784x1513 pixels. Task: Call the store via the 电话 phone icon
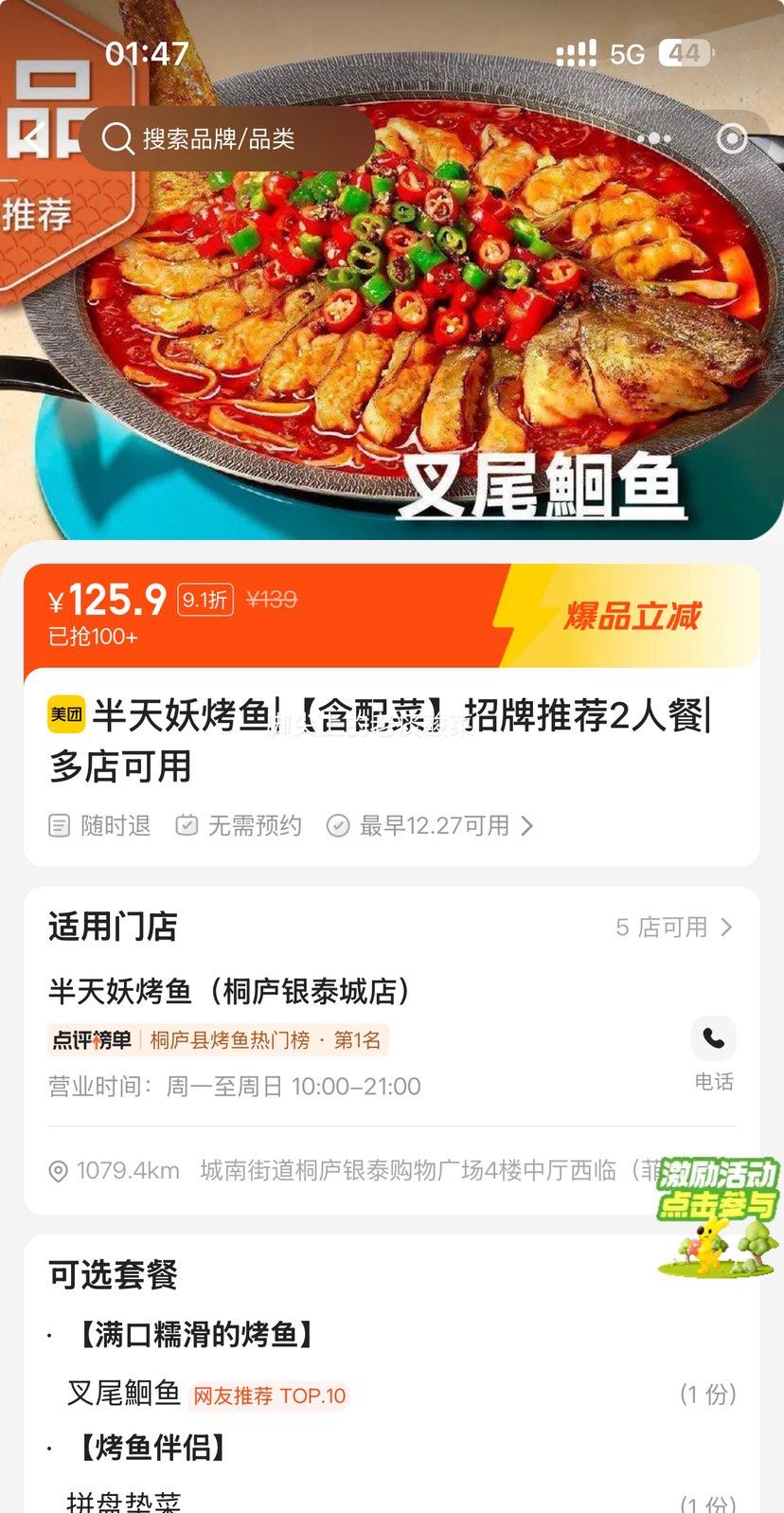pos(713,1039)
